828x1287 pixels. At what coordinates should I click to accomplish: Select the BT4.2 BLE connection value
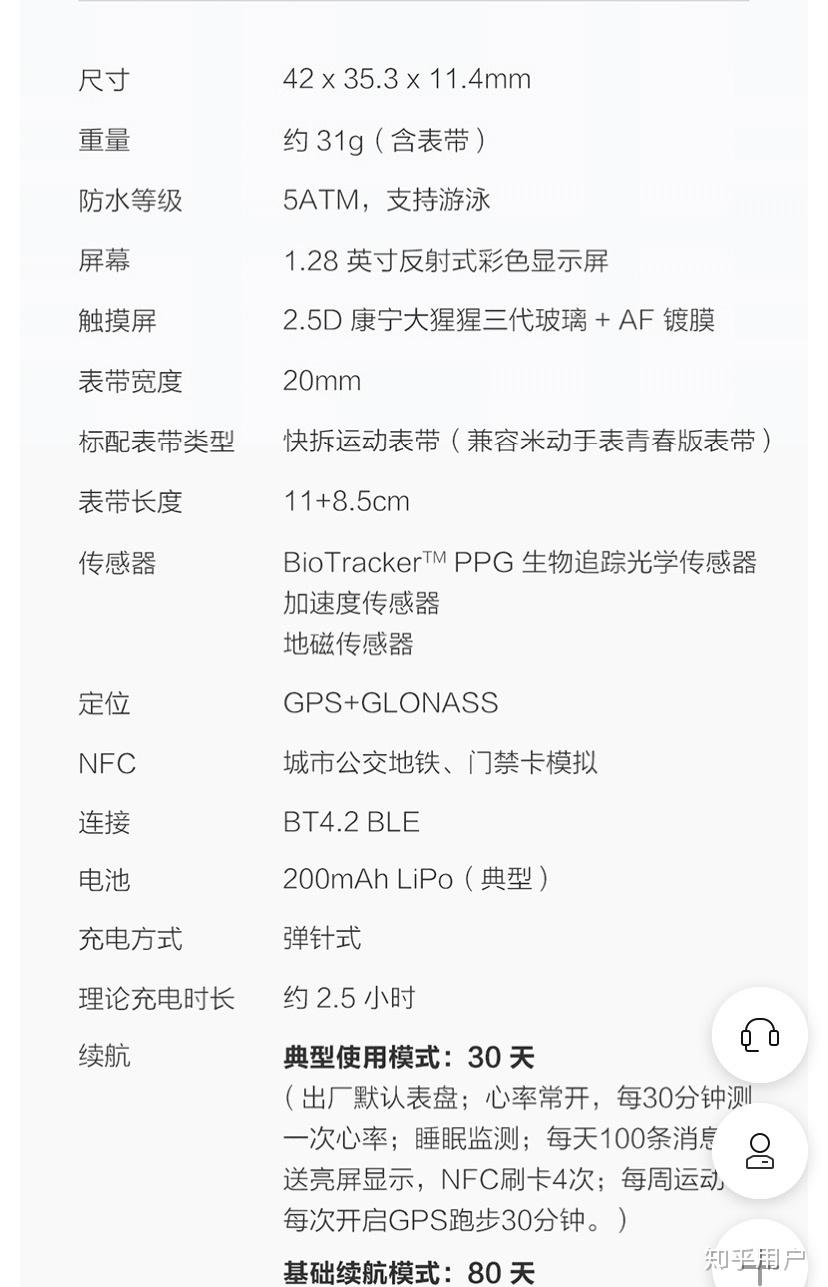pyautogui.click(x=350, y=822)
